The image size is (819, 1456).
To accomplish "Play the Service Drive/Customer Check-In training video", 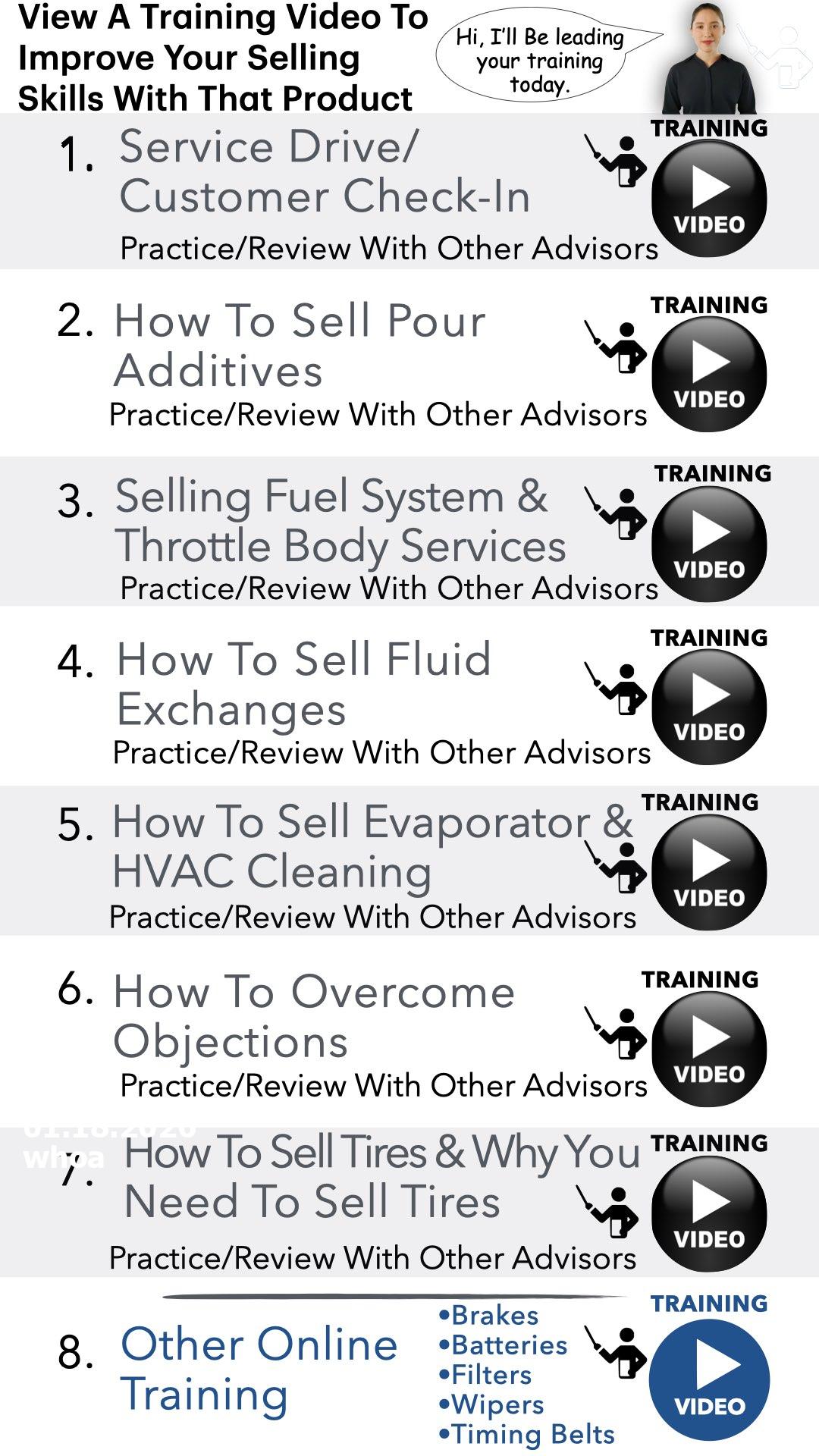I will (x=709, y=199).
